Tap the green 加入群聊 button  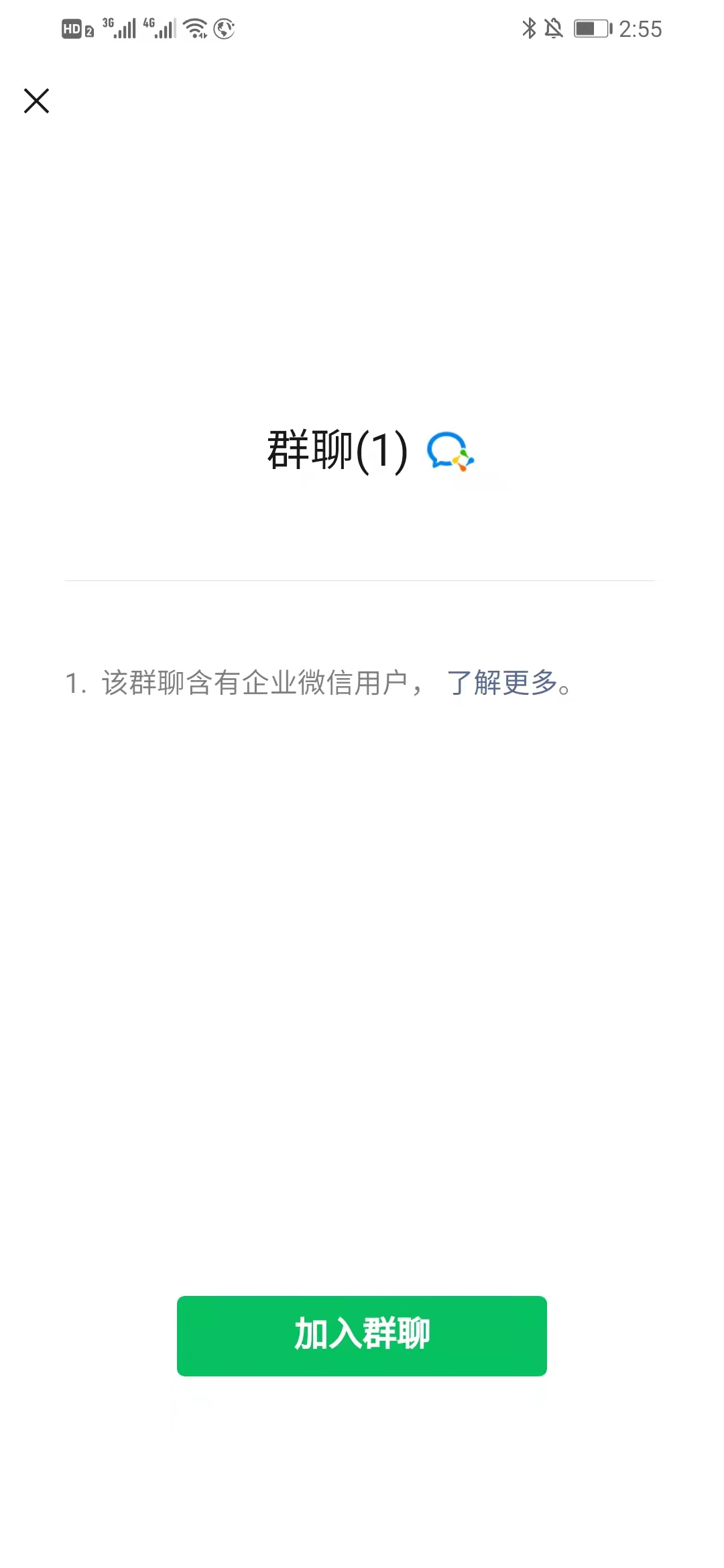coord(362,1335)
